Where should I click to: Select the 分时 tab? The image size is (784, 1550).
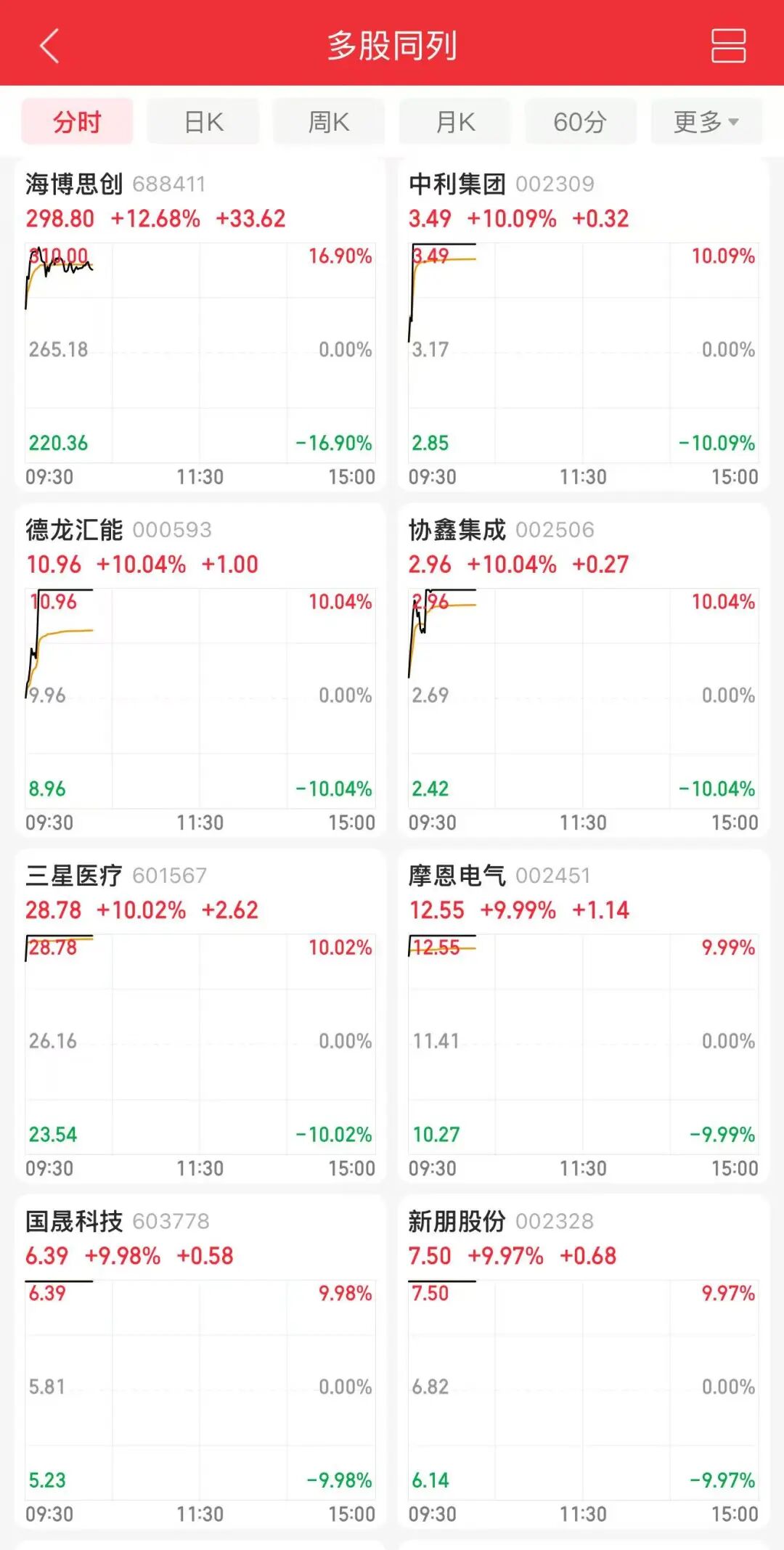[x=78, y=122]
